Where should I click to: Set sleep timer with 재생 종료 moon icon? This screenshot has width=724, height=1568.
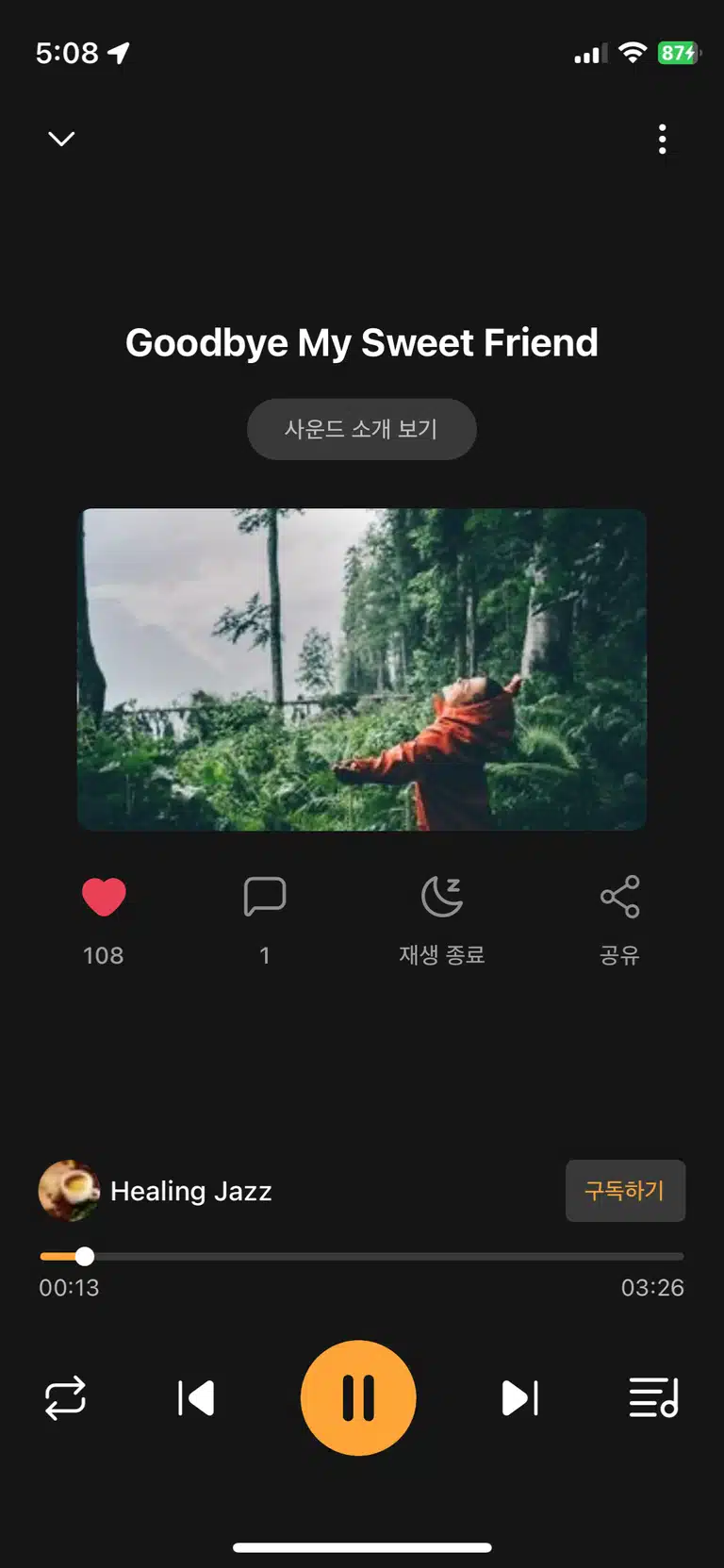tap(442, 897)
